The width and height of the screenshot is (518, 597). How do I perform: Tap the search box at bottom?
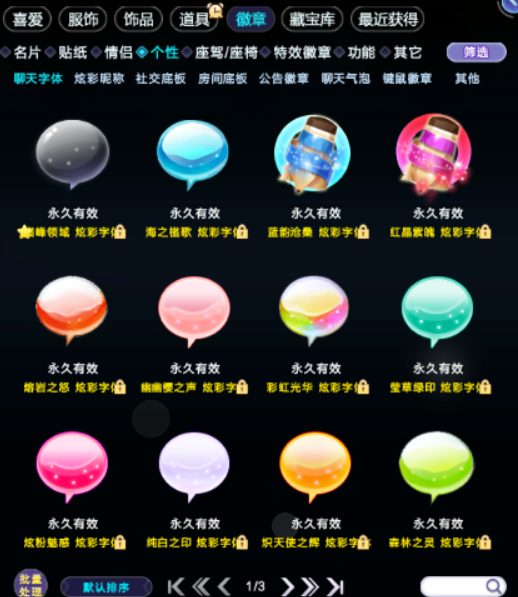click(463, 586)
